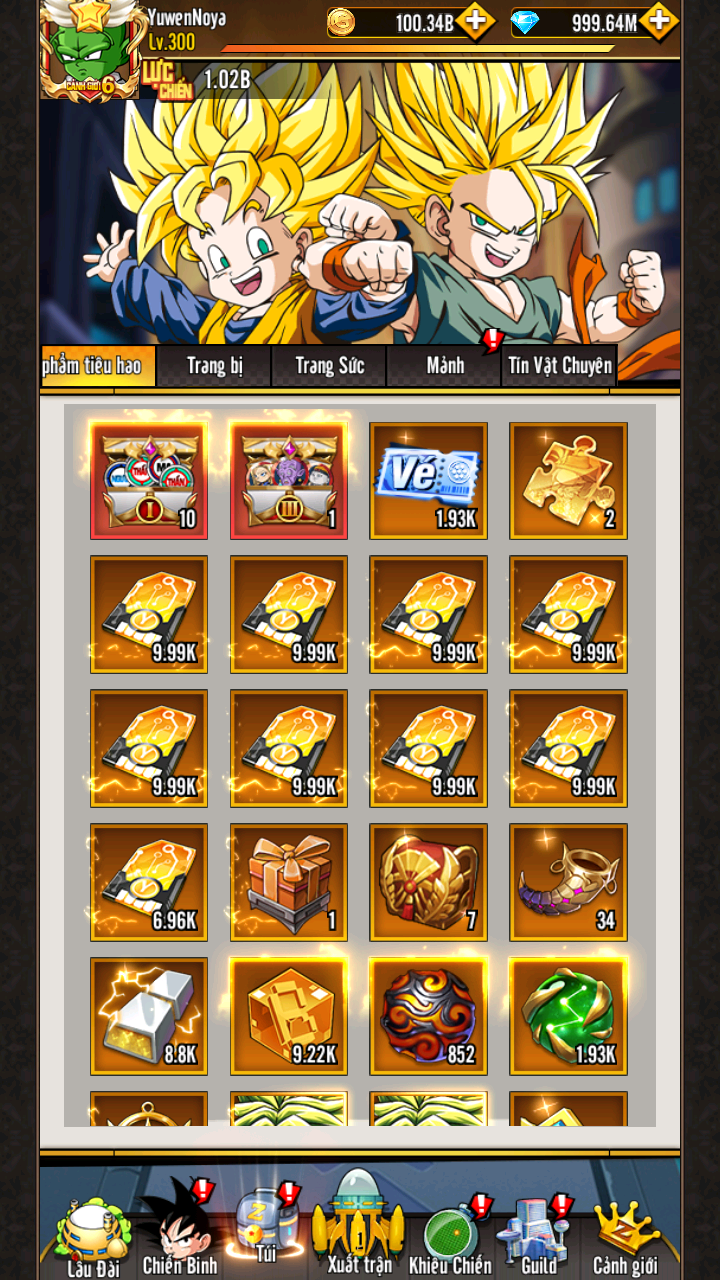Switch to the Trang bị tab
This screenshot has width=720, height=1280.
[x=214, y=366]
